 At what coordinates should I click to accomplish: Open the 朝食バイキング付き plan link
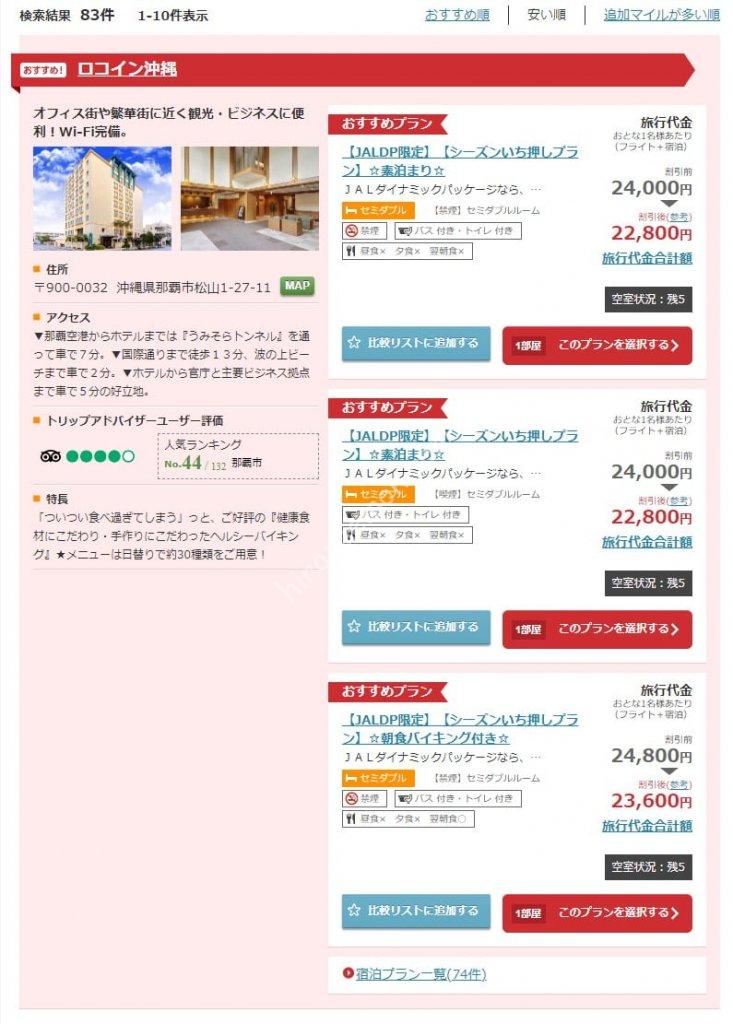[x=460, y=729]
